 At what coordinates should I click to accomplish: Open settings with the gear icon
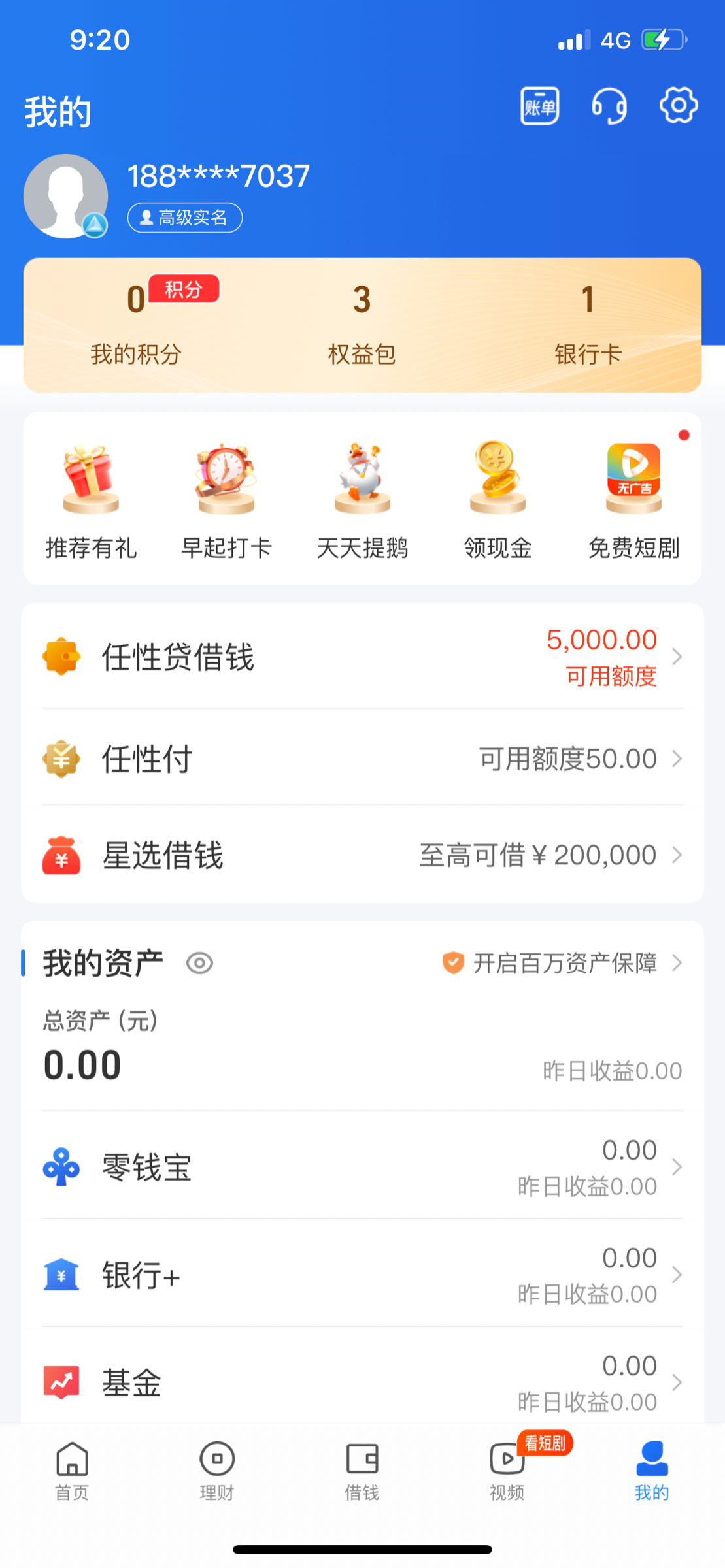coord(677,105)
